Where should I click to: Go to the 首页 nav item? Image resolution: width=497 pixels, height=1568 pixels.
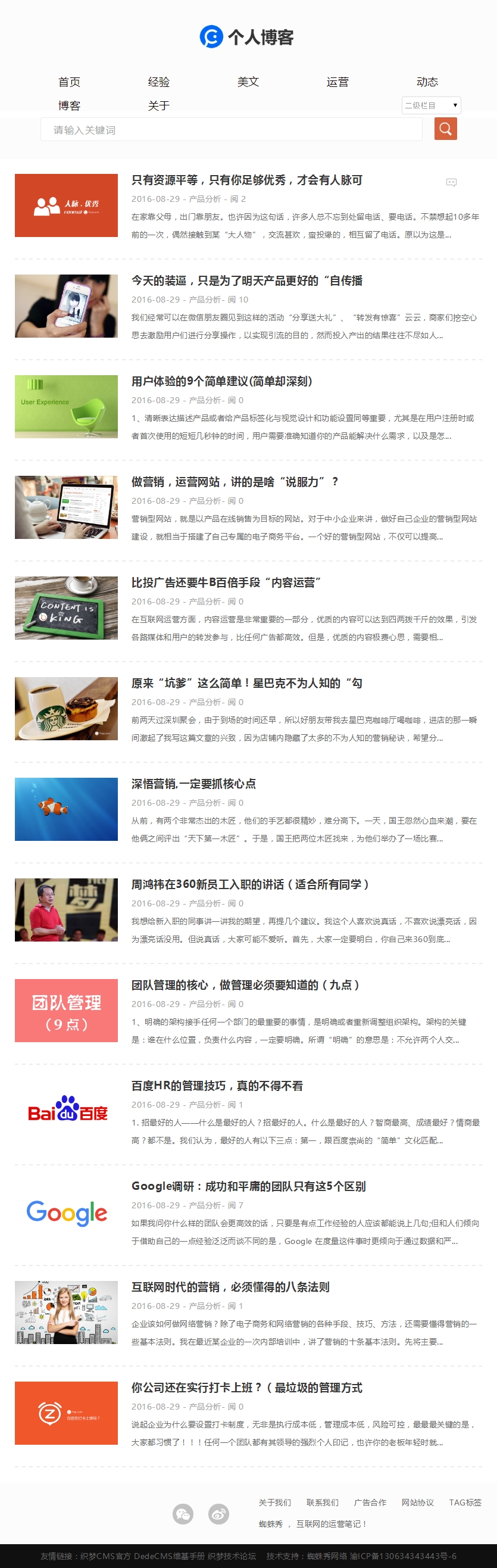point(70,82)
